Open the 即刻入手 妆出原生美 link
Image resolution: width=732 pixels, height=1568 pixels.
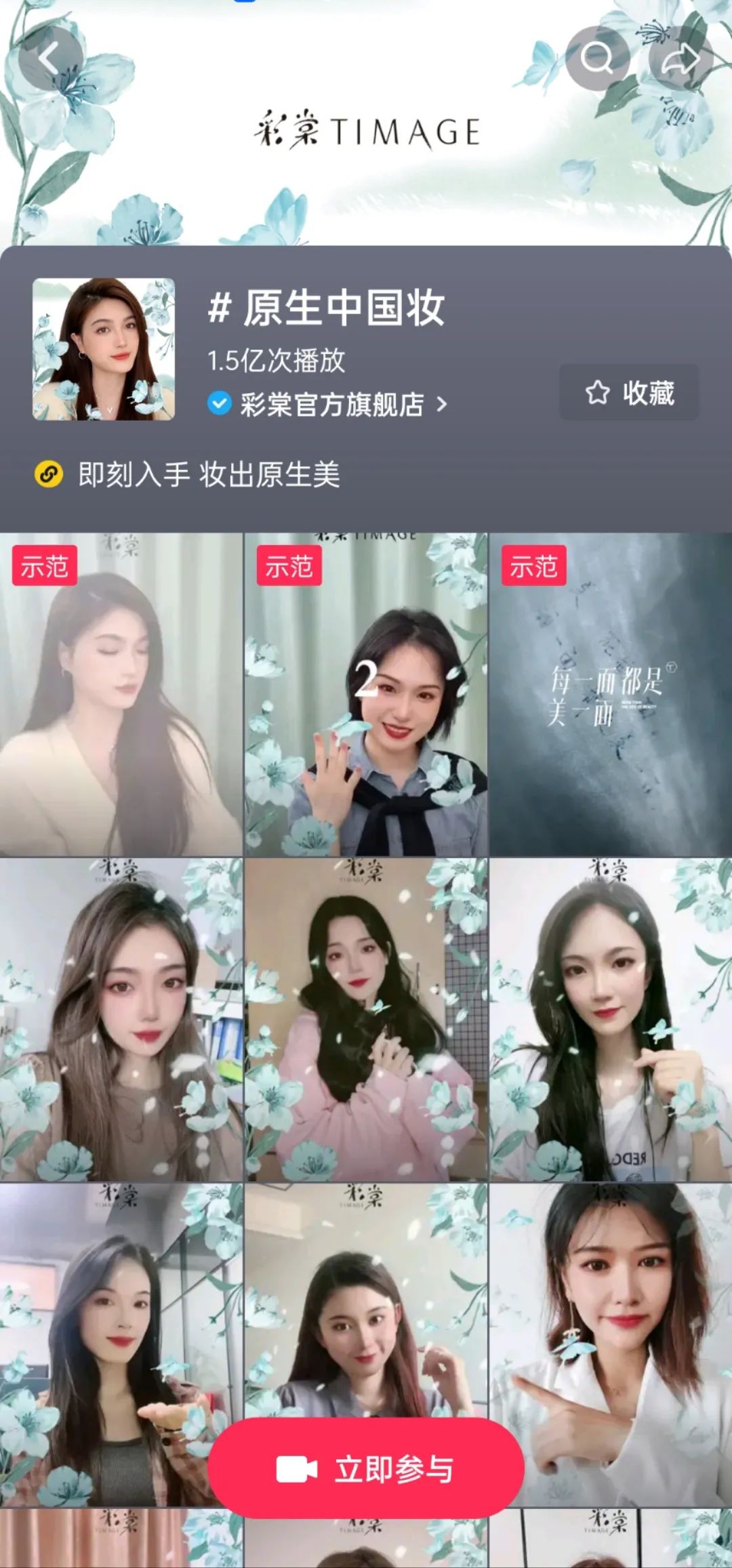pos(208,475)
